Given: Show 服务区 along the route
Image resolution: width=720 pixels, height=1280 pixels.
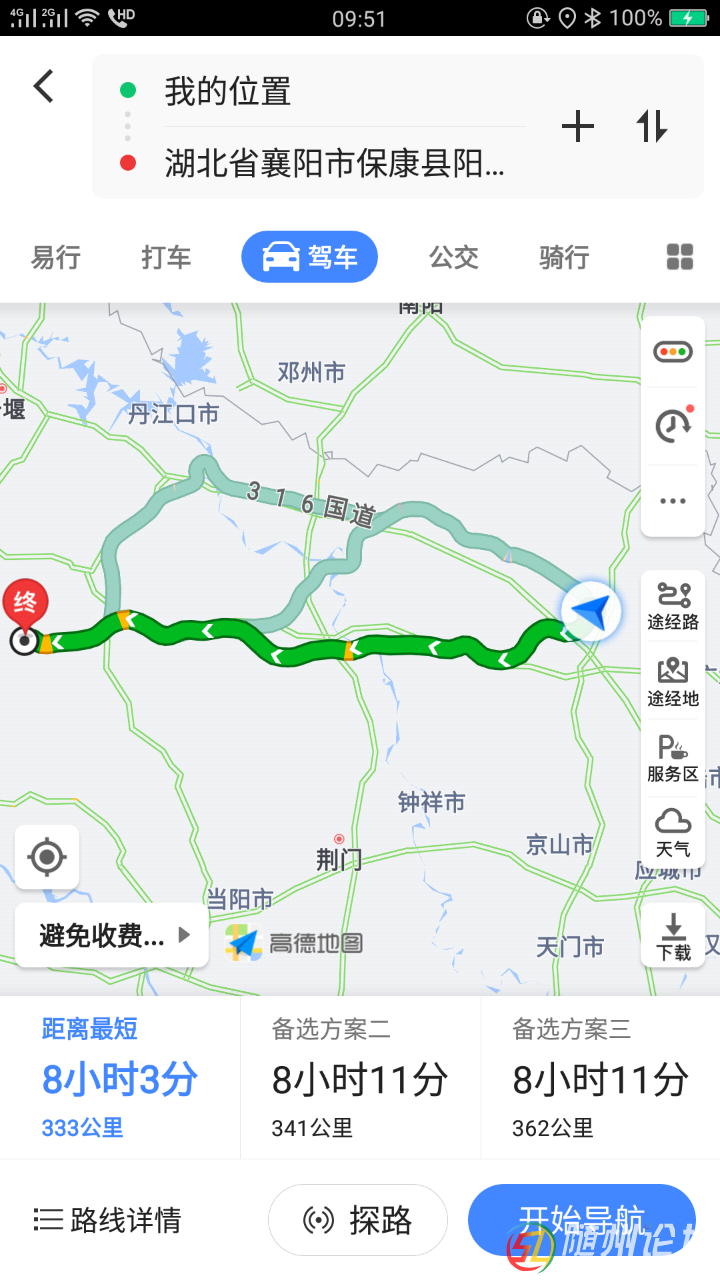Looking at the screenshot, I should coord(672,758).
